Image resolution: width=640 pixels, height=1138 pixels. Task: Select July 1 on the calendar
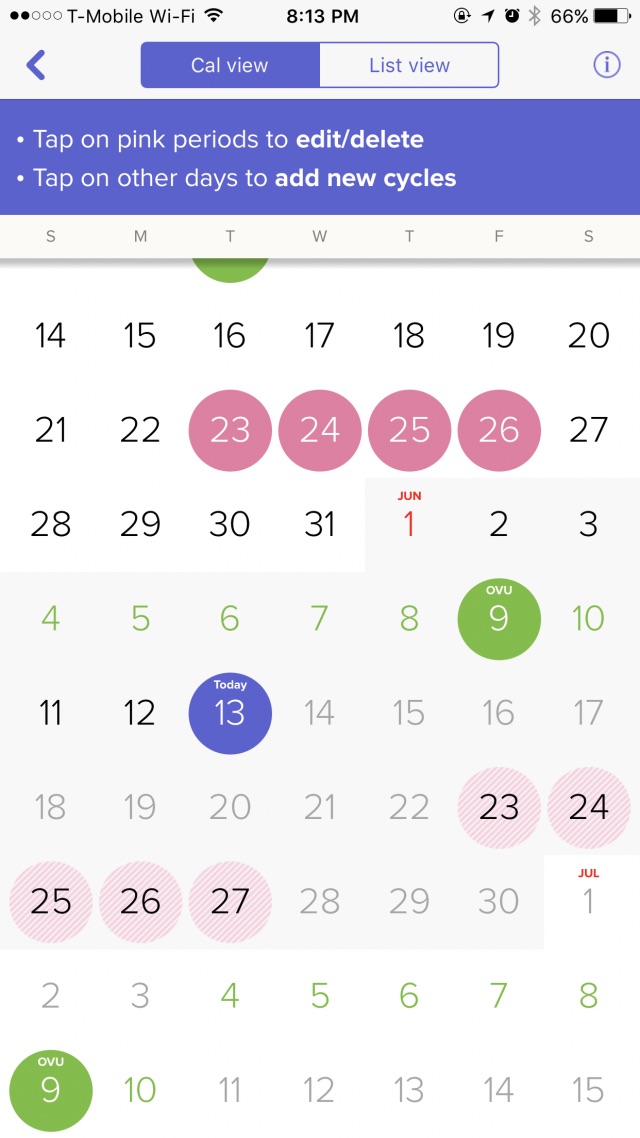pos(588,901)
